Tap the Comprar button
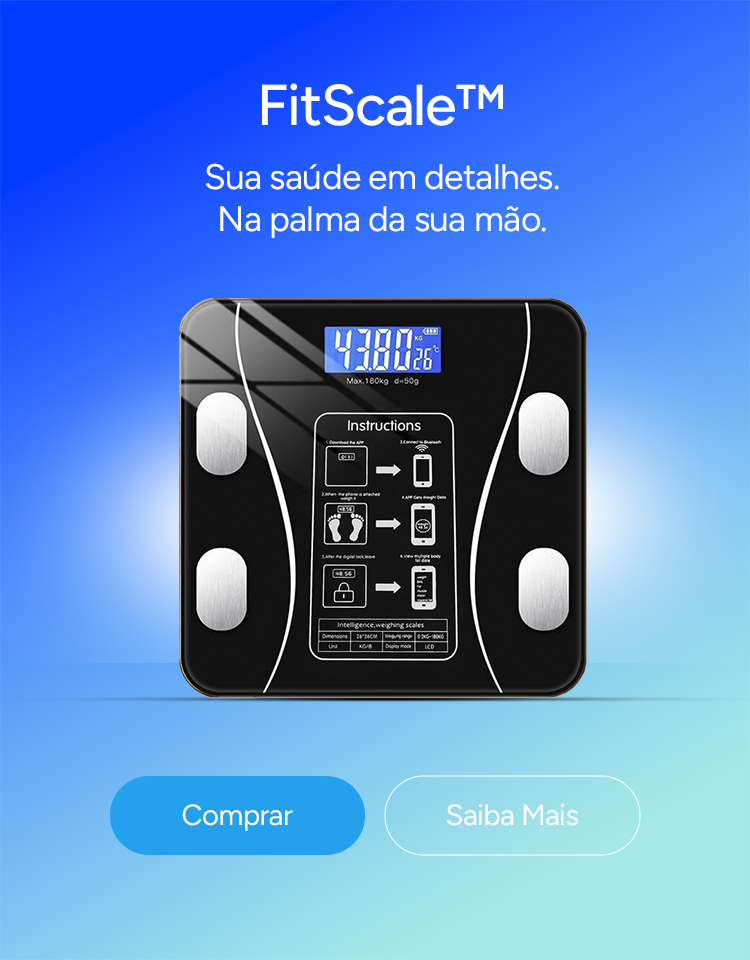Image resolution: width=750 pixels, height=960 pixels. pyautogui.click(x=237, y=815)
